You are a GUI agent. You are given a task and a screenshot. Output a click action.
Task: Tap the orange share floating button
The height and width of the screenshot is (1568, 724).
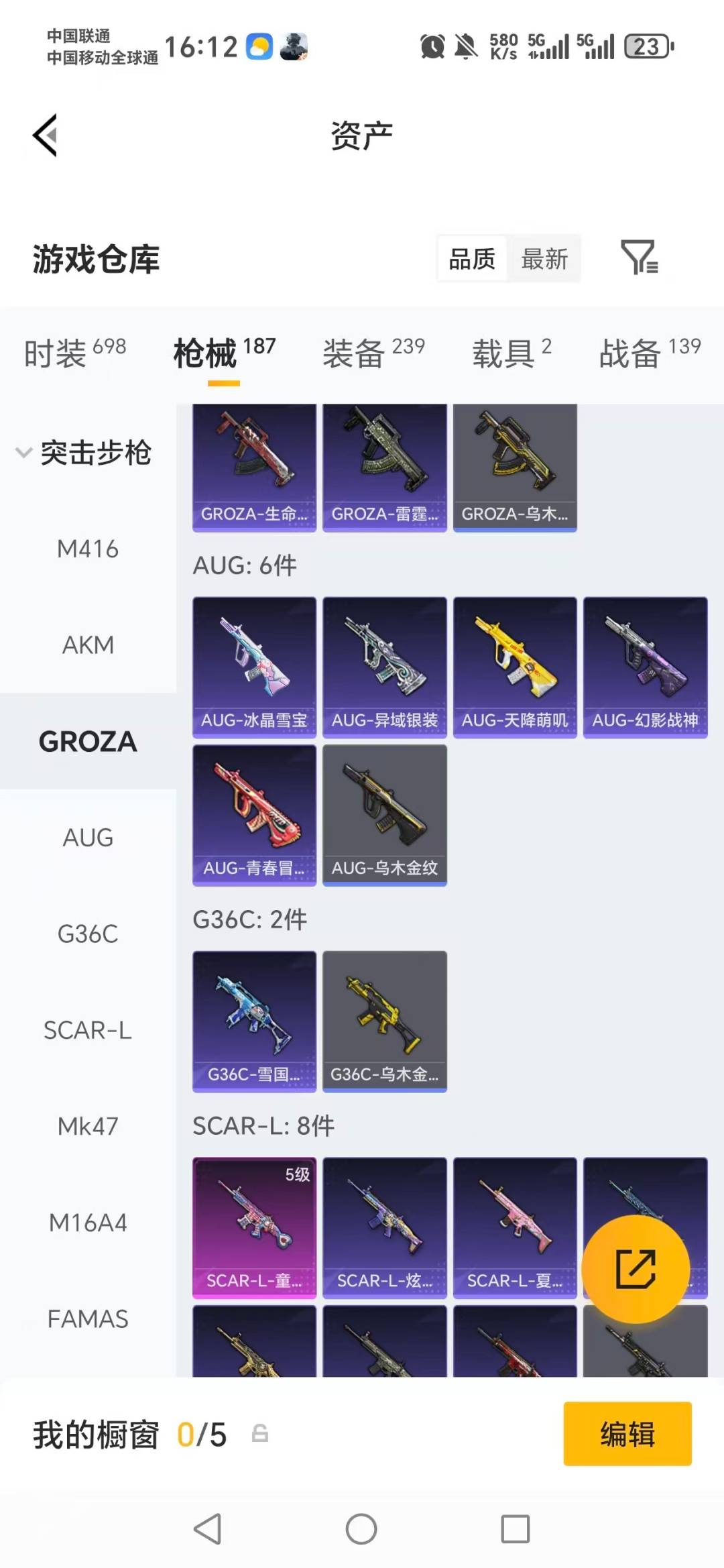point(636,1268)
